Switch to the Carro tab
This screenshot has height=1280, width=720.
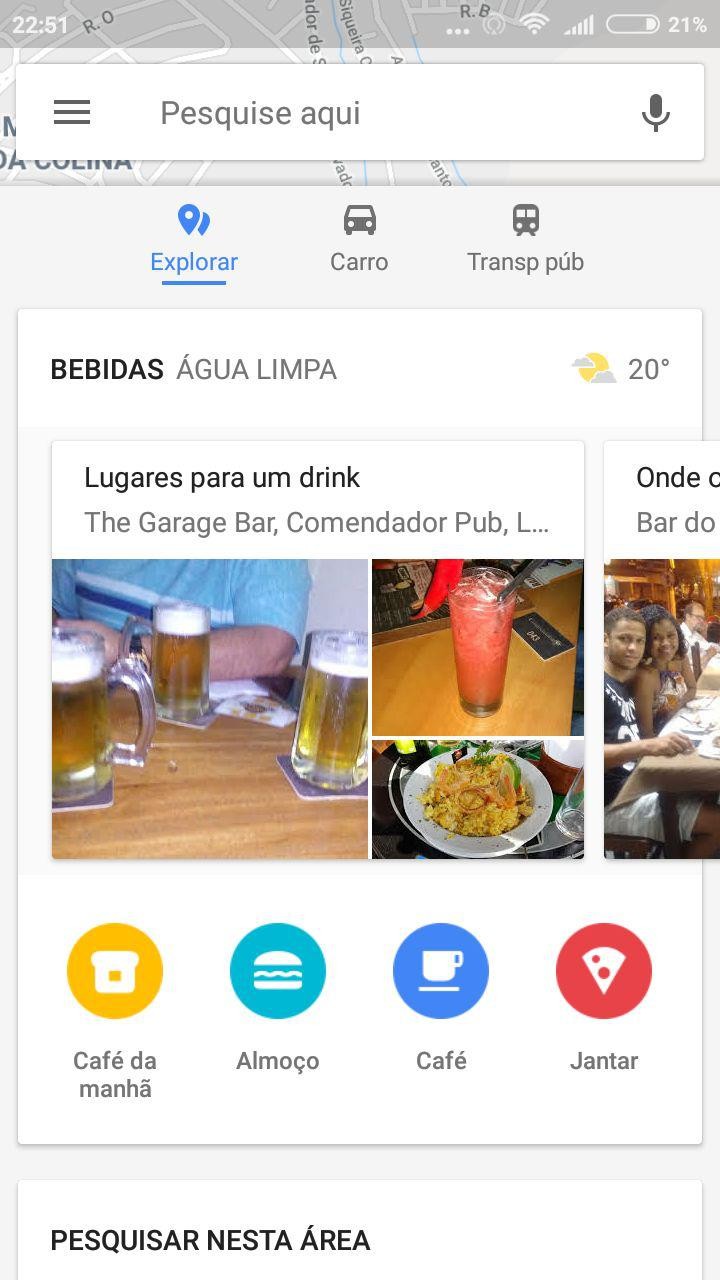[359, 240]
